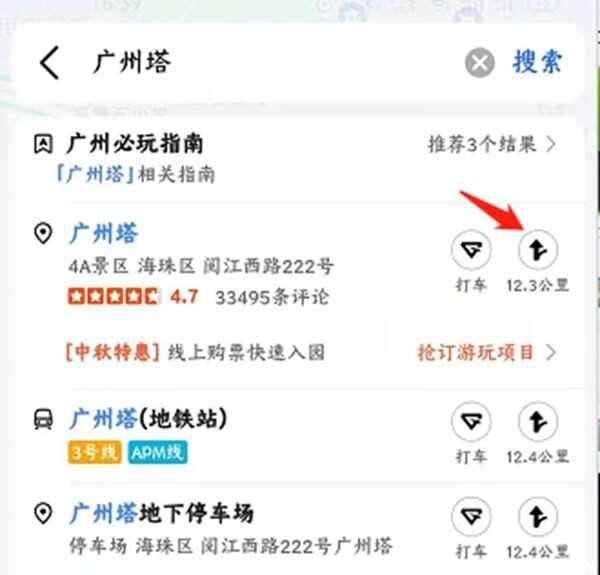This screenshot has width=600, height=575.
Task: Go back using the arrow icon
Action: [x=50, y=63]
